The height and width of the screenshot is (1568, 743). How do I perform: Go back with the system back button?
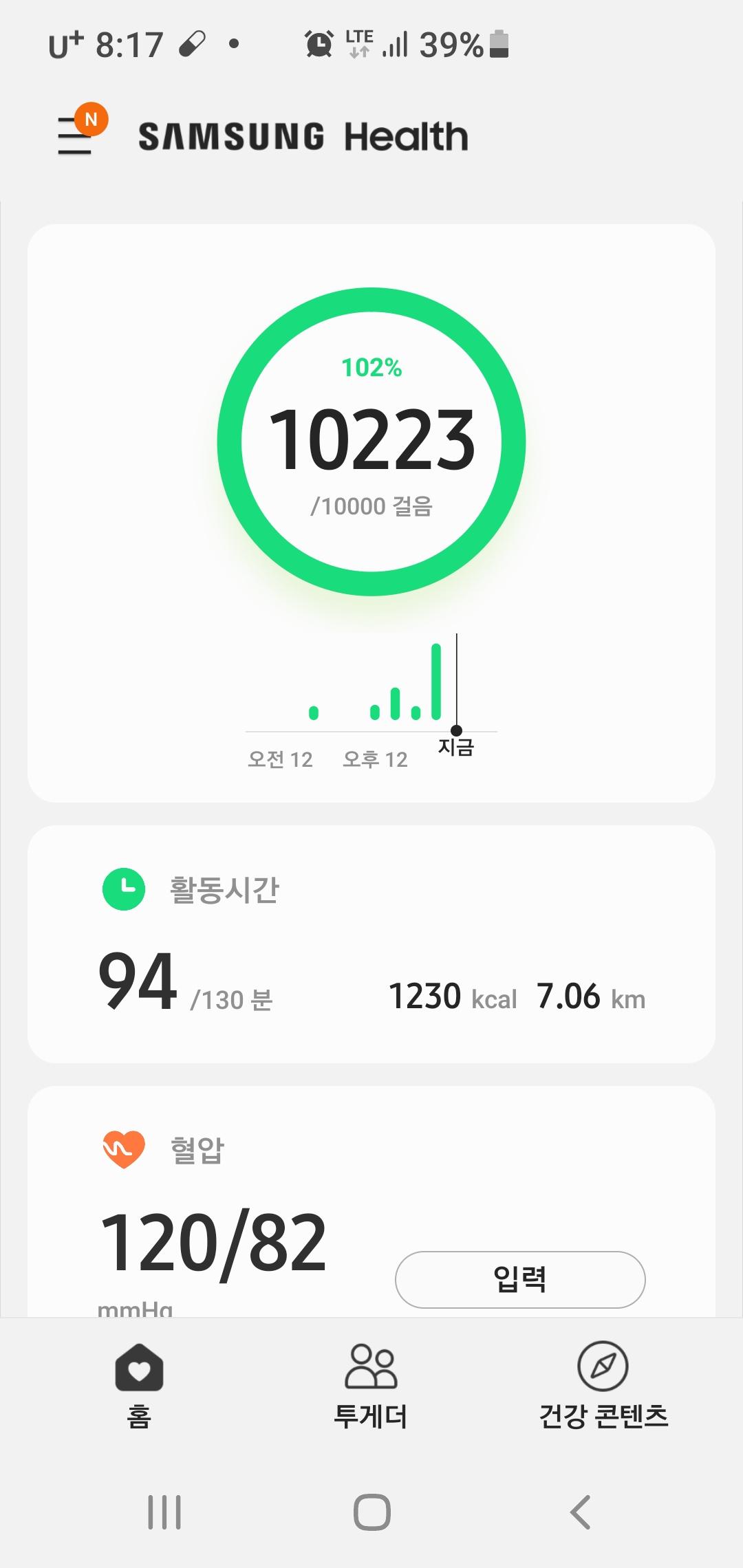pos(580,1512)
